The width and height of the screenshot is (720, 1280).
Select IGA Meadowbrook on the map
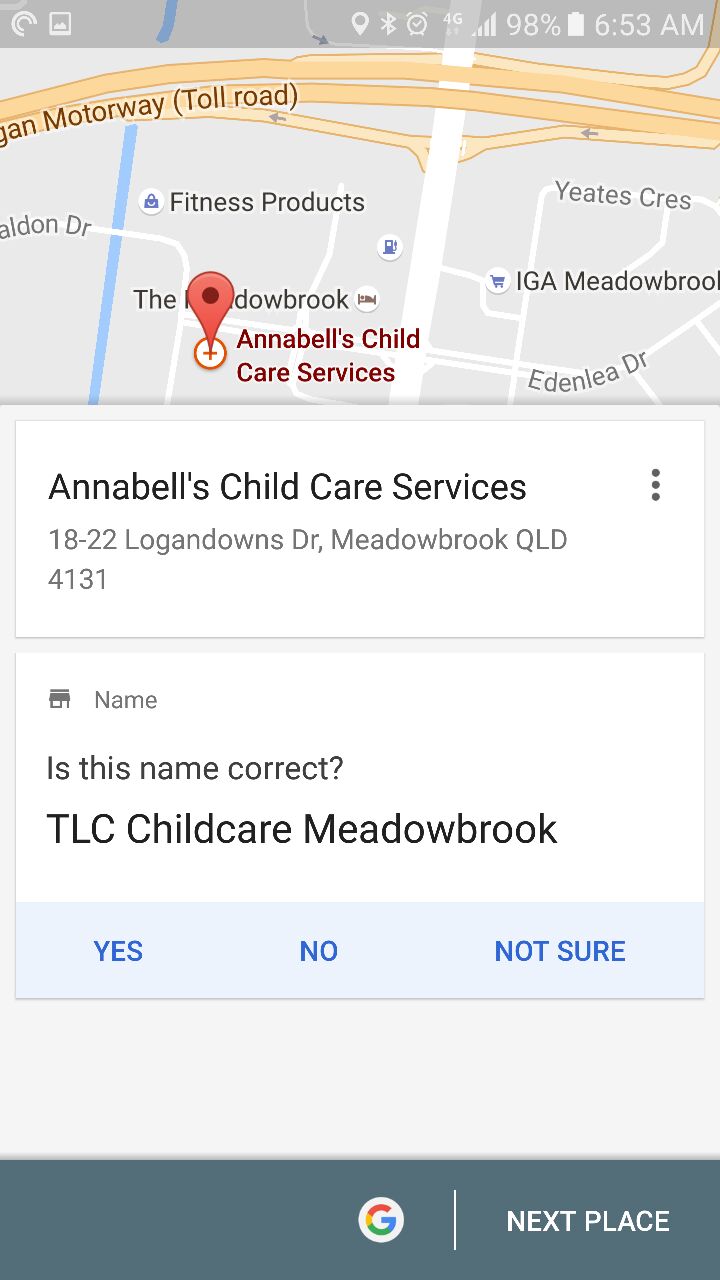tap(603, 281)
